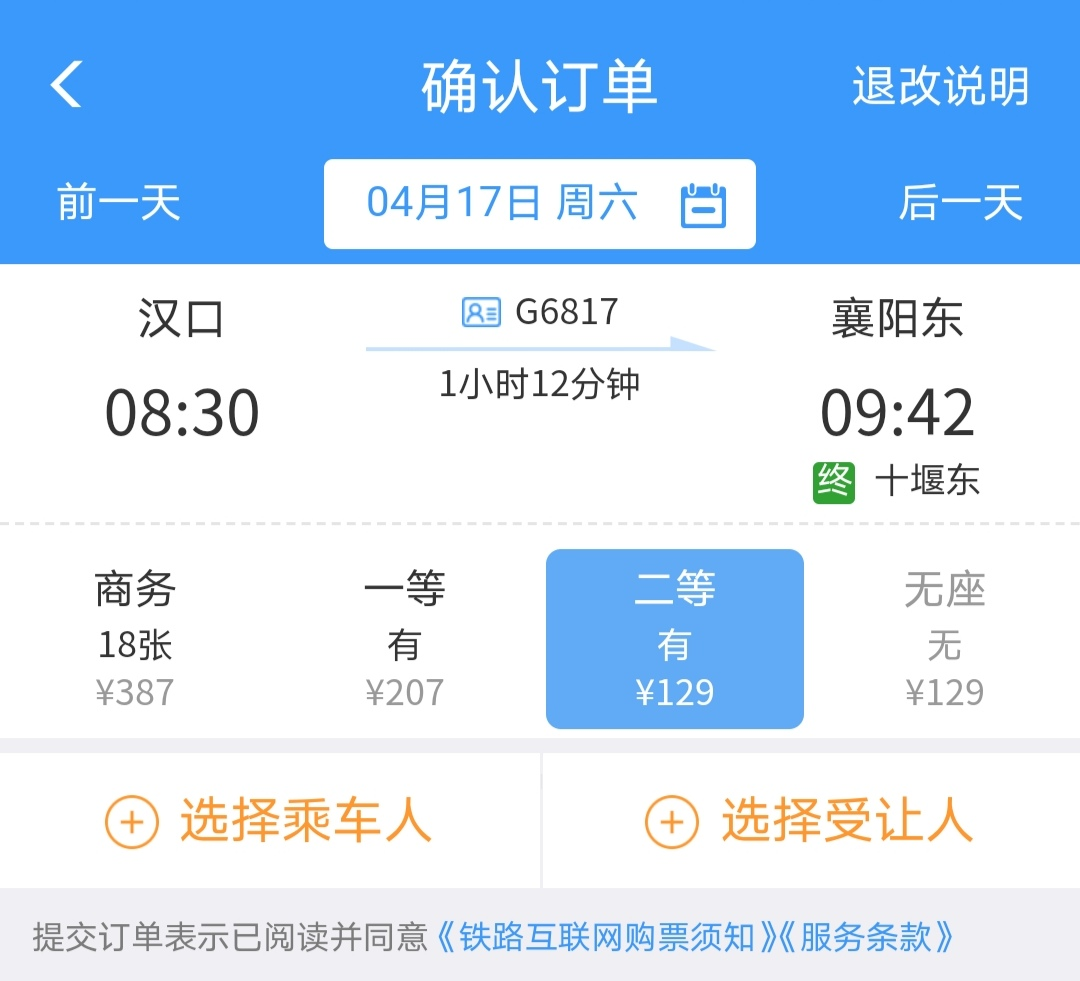Pick 二等 seat at ¥129
1080x981 pixels.
tap(675, 639)
